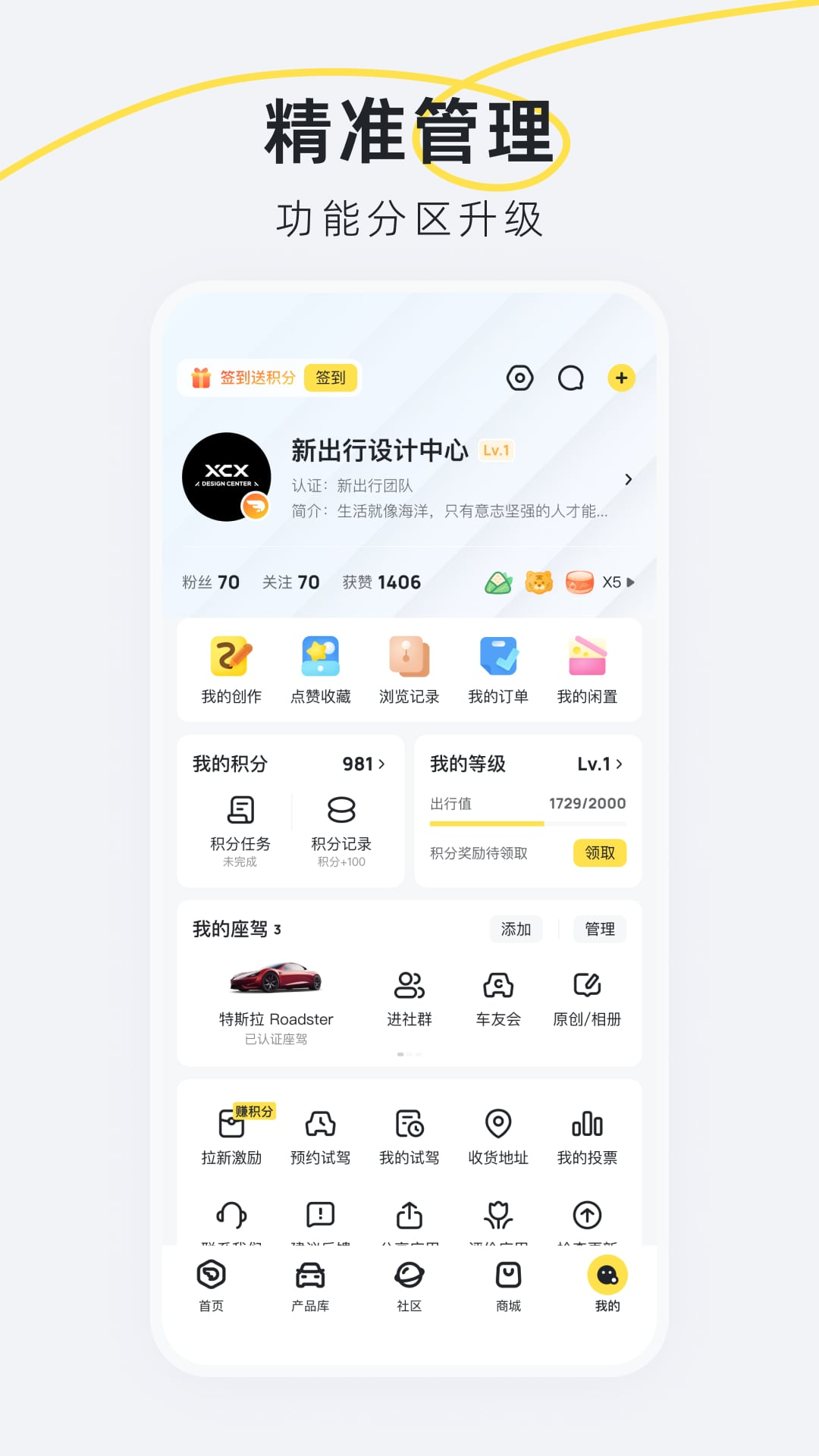Tap the plus button to create content

pyautogui.click(x=622, y=378)
